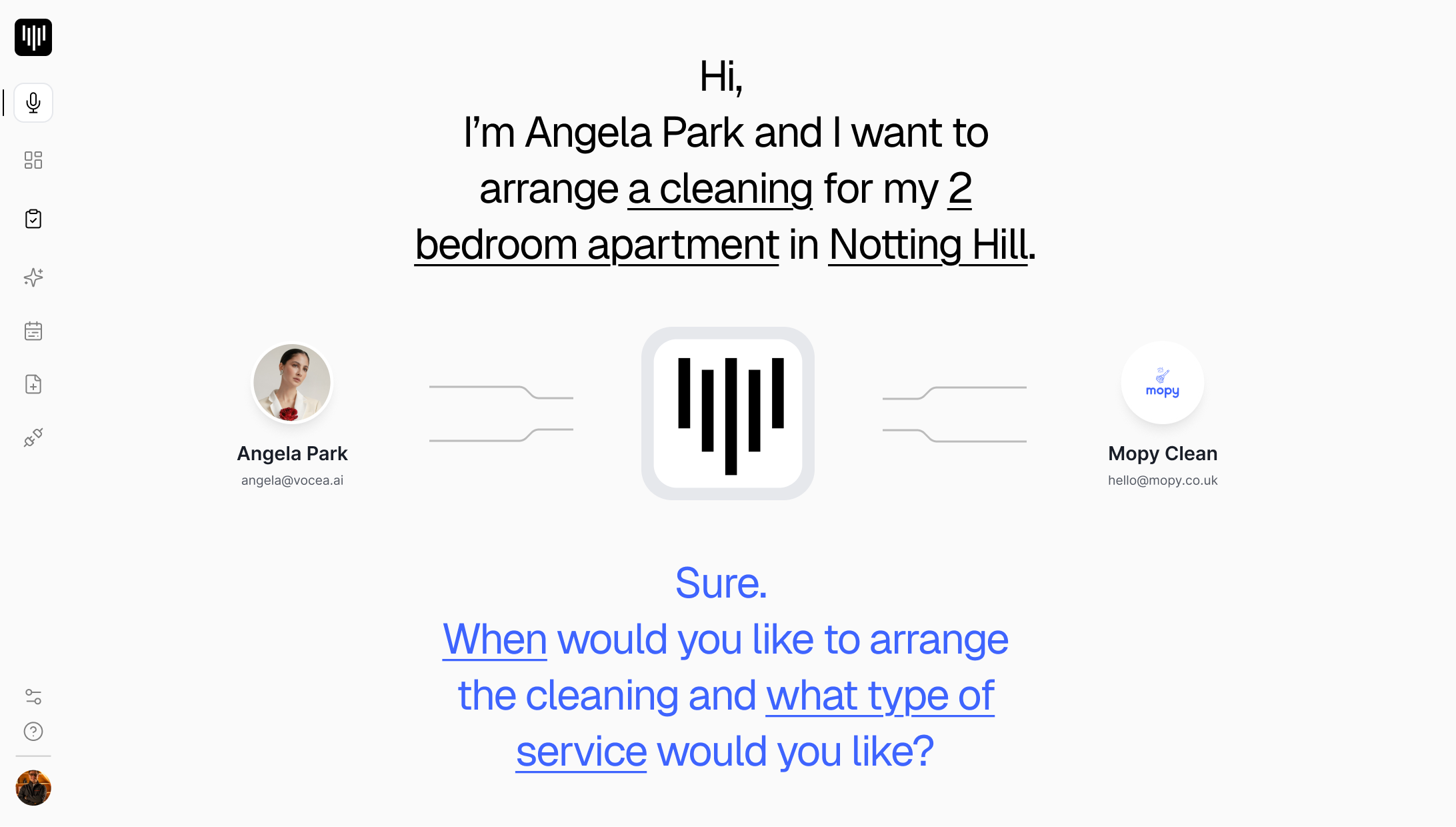The height and width of the screenshot is (827, 1456).
Task: Tap the underlined 'Notting Hill' text
Action: click(928, 245)
